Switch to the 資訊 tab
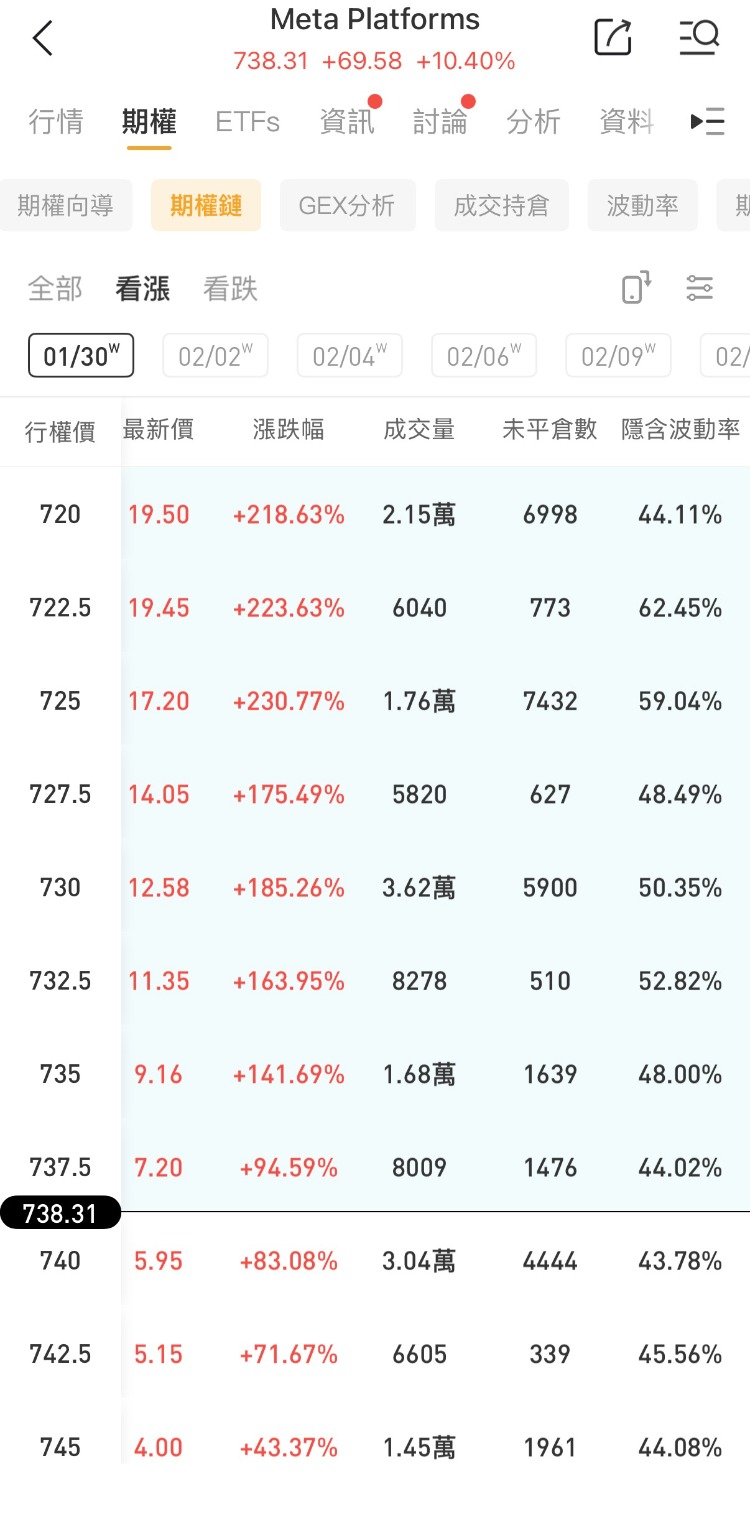 (347, 122)
